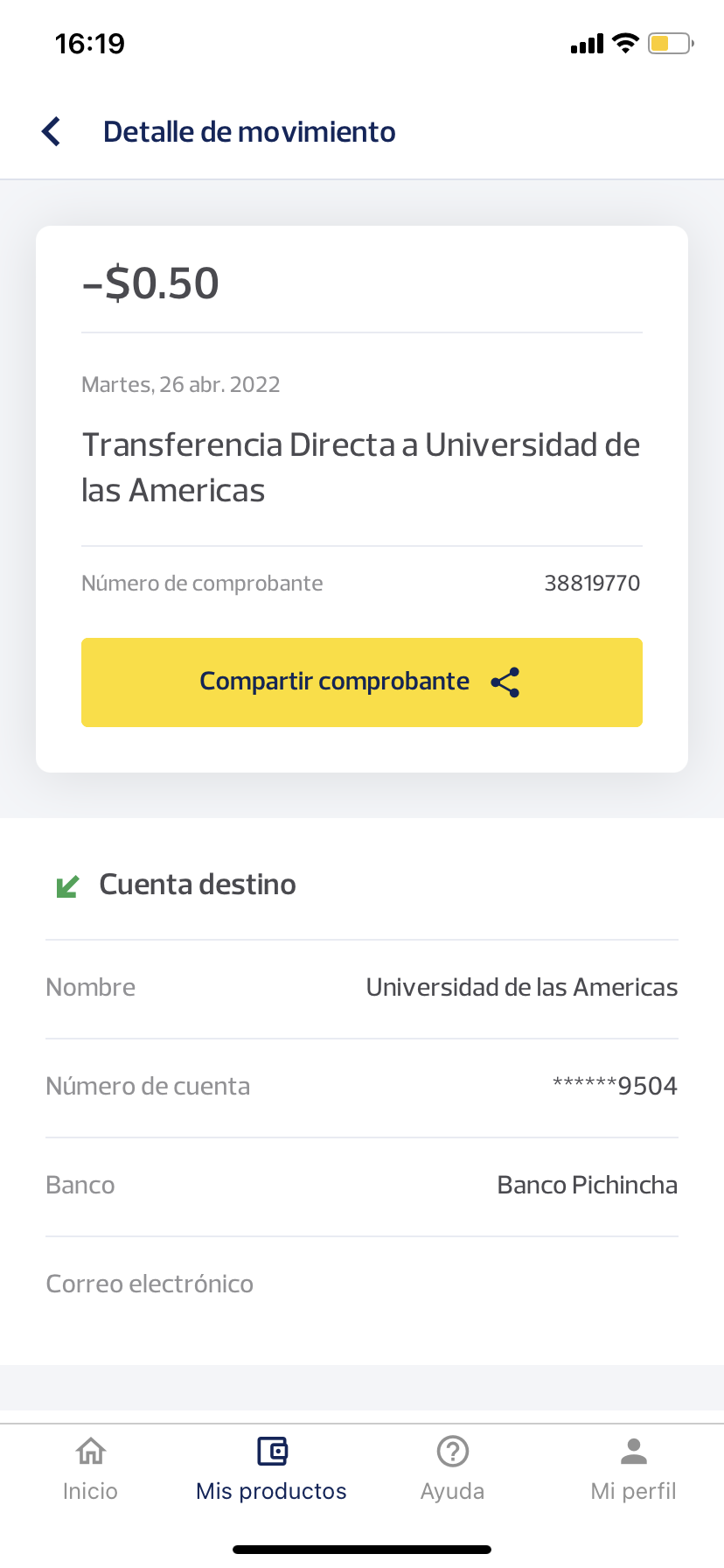Image resolution: width=724 pixels, height=1568 pixels.
Task: Go to the Ayuda tab
Action: tap(452, 1468)
